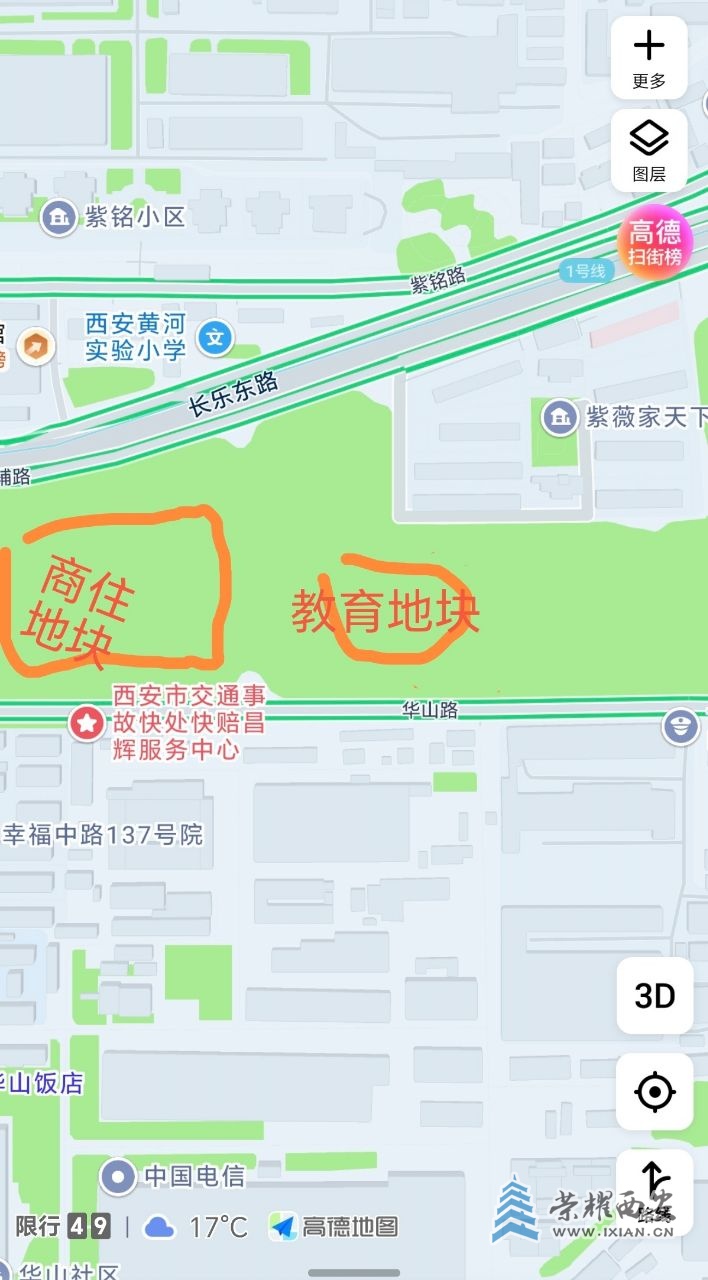Switch the map to 3D view
Viewport: 708px width, 1280px height.
click(655, 996)
